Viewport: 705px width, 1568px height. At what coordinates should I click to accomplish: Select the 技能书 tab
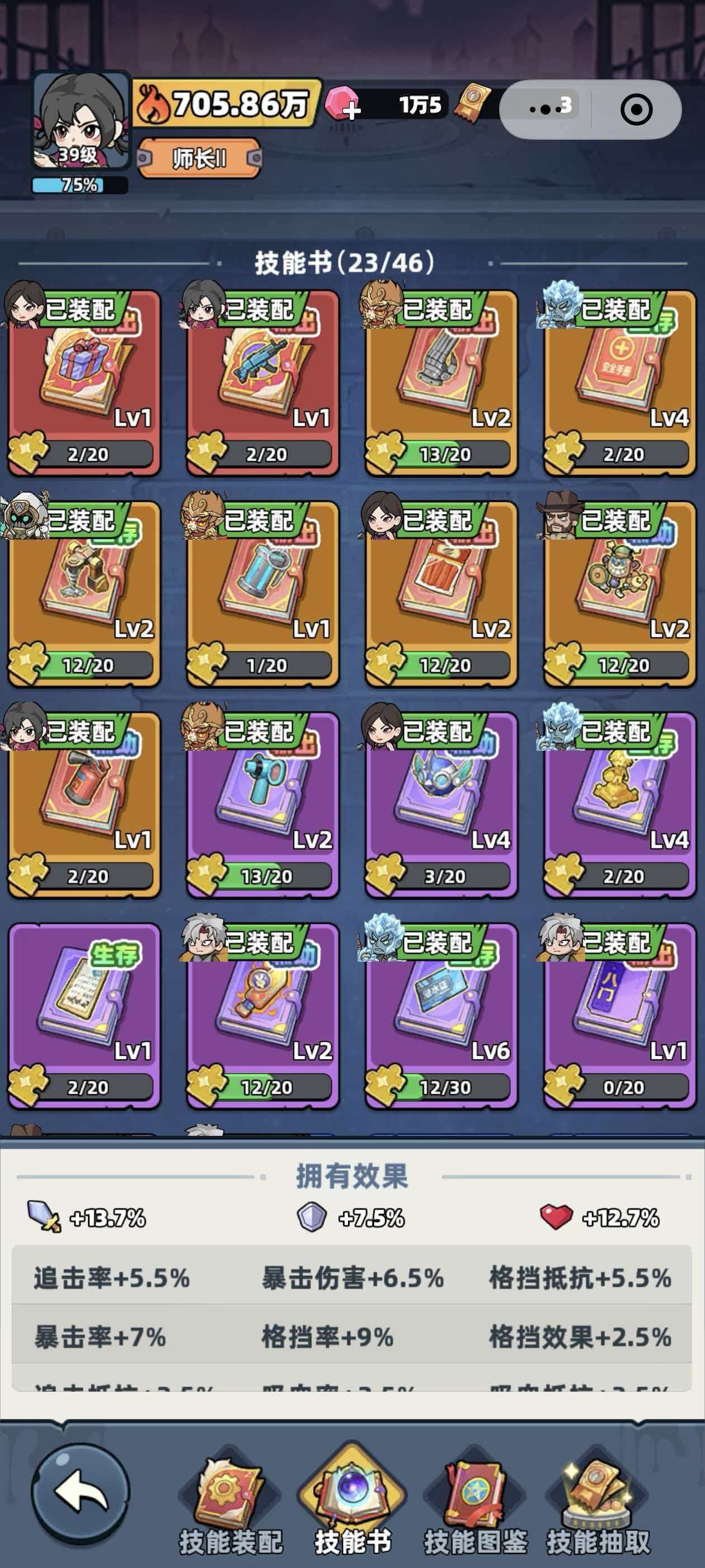click(352, 1505)
